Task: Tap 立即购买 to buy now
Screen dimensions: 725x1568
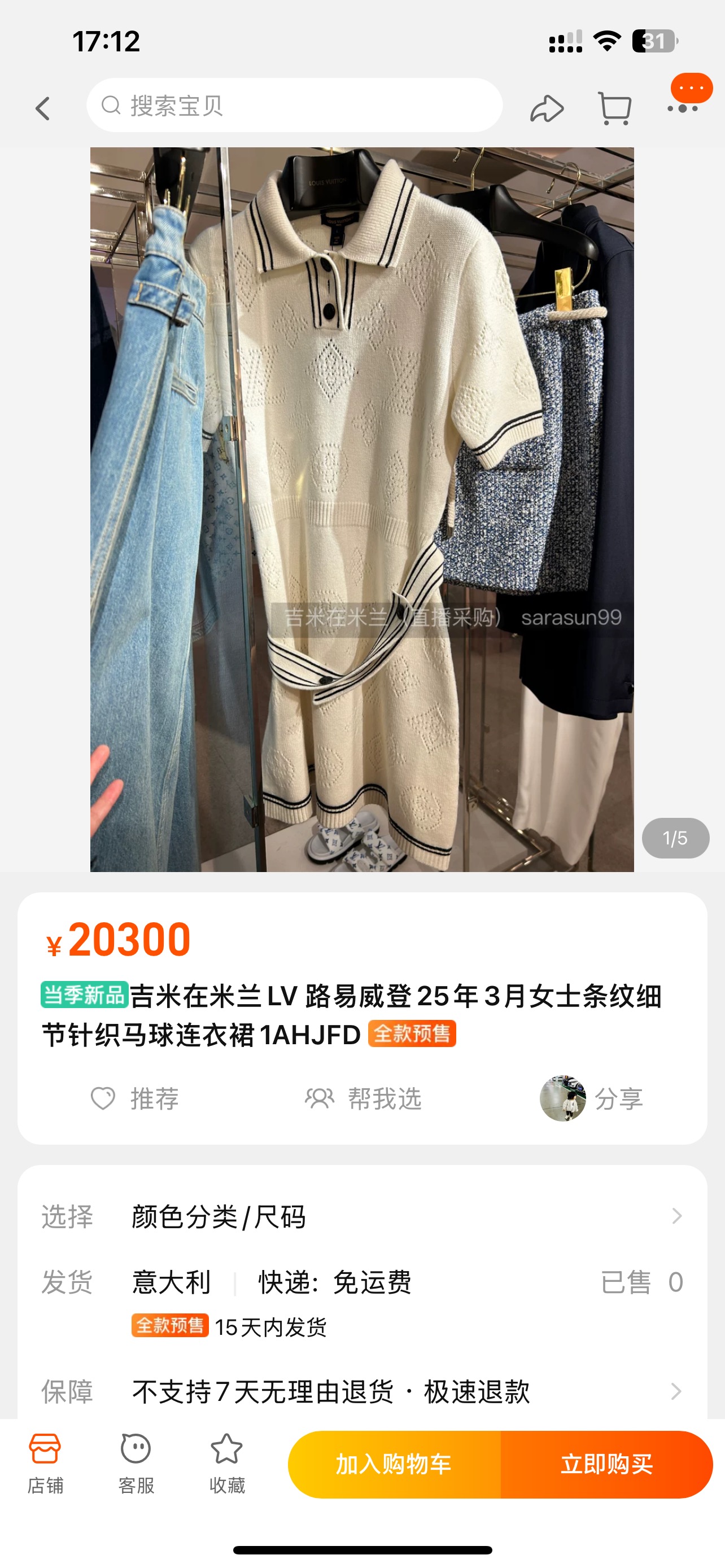Action: coord(606,1464)
